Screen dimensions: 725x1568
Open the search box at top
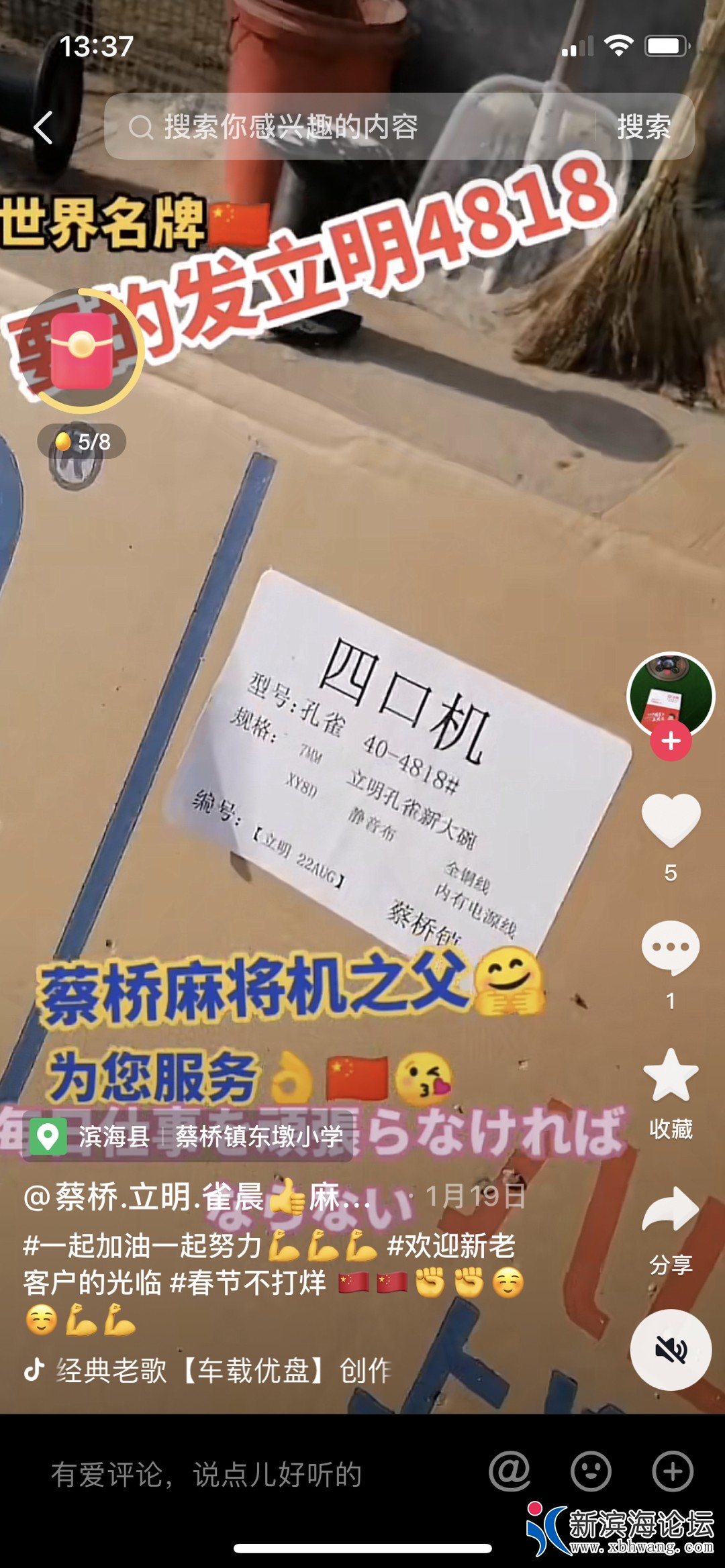349,127
